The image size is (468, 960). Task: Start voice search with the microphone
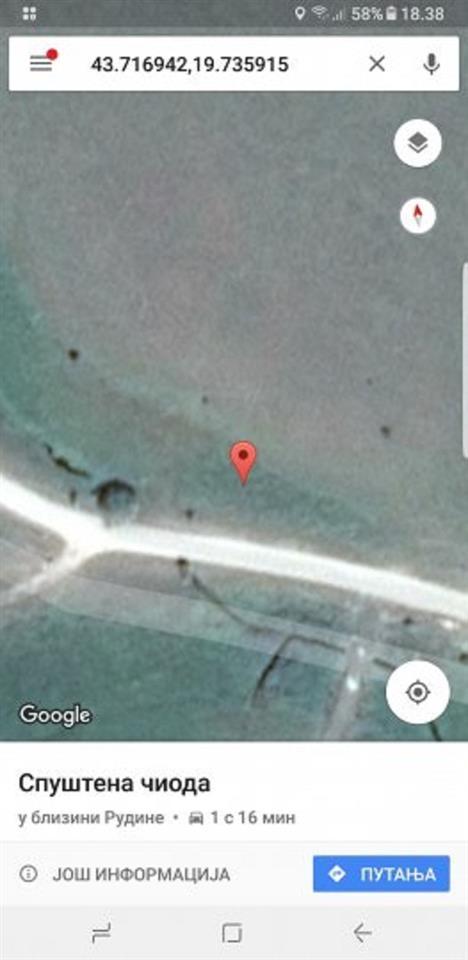[x=432, y=64]
